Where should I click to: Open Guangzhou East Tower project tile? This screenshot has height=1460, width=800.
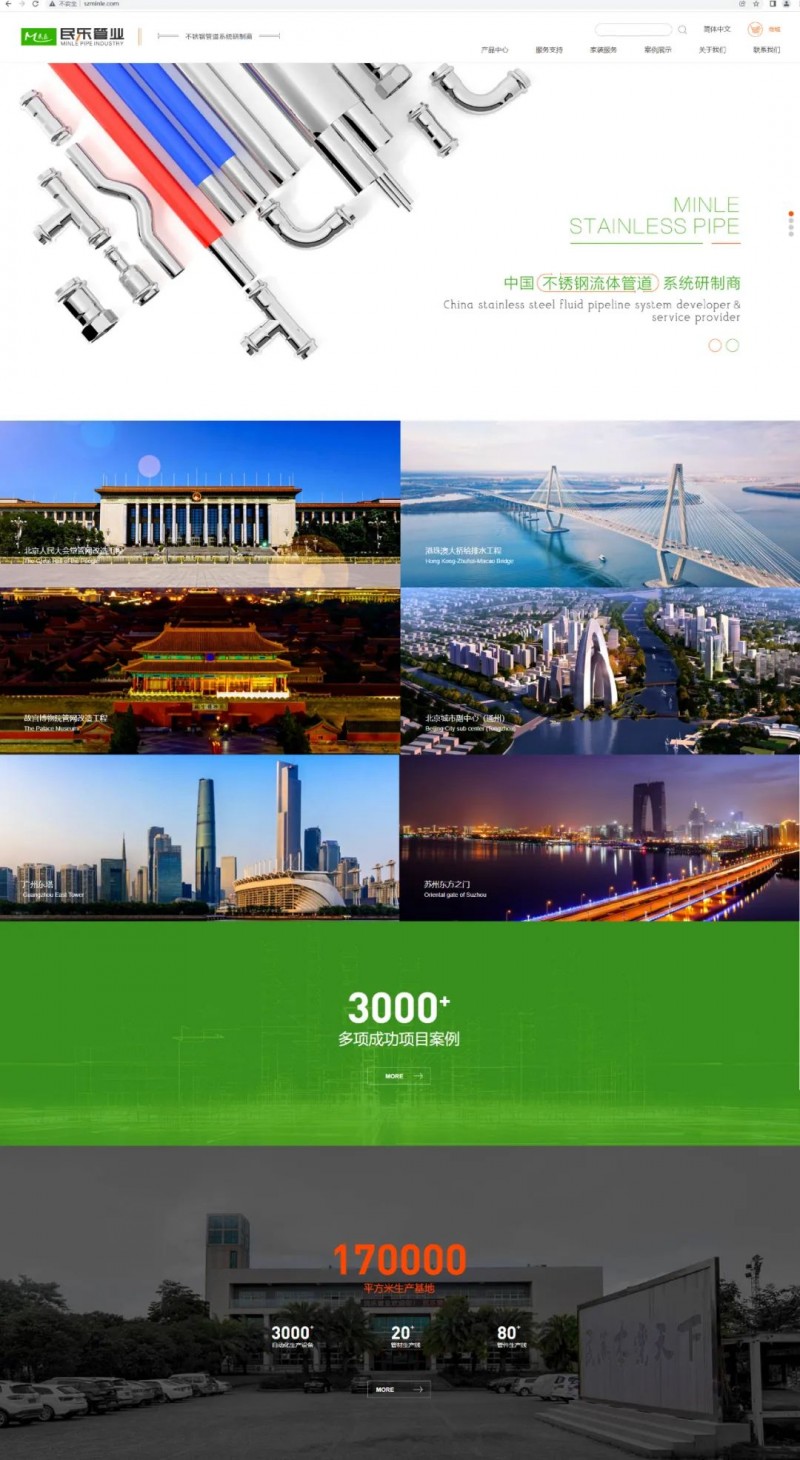point(200,838)
